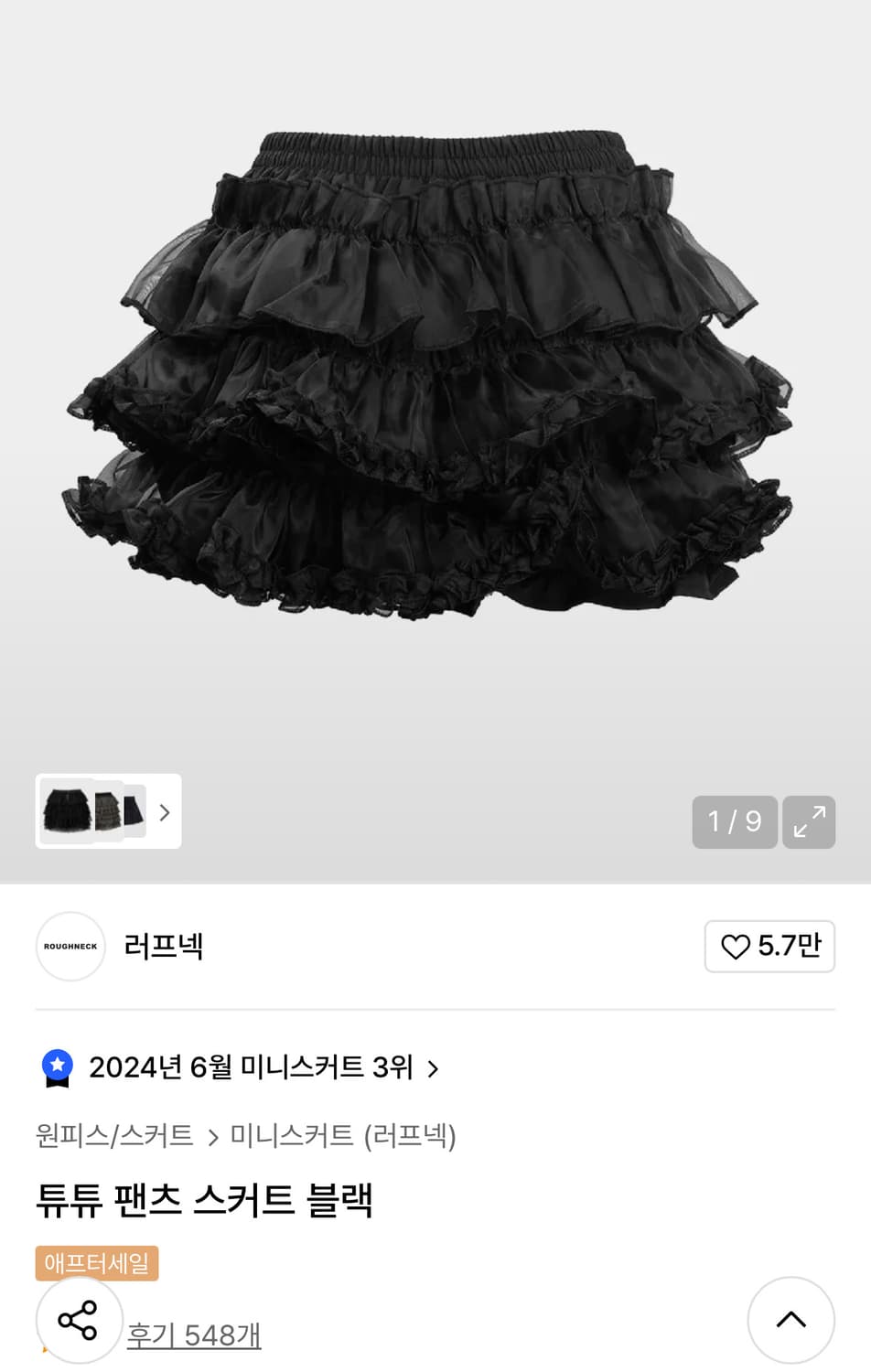
Task: Open the 러프넥 brand page
Action: 163,946
